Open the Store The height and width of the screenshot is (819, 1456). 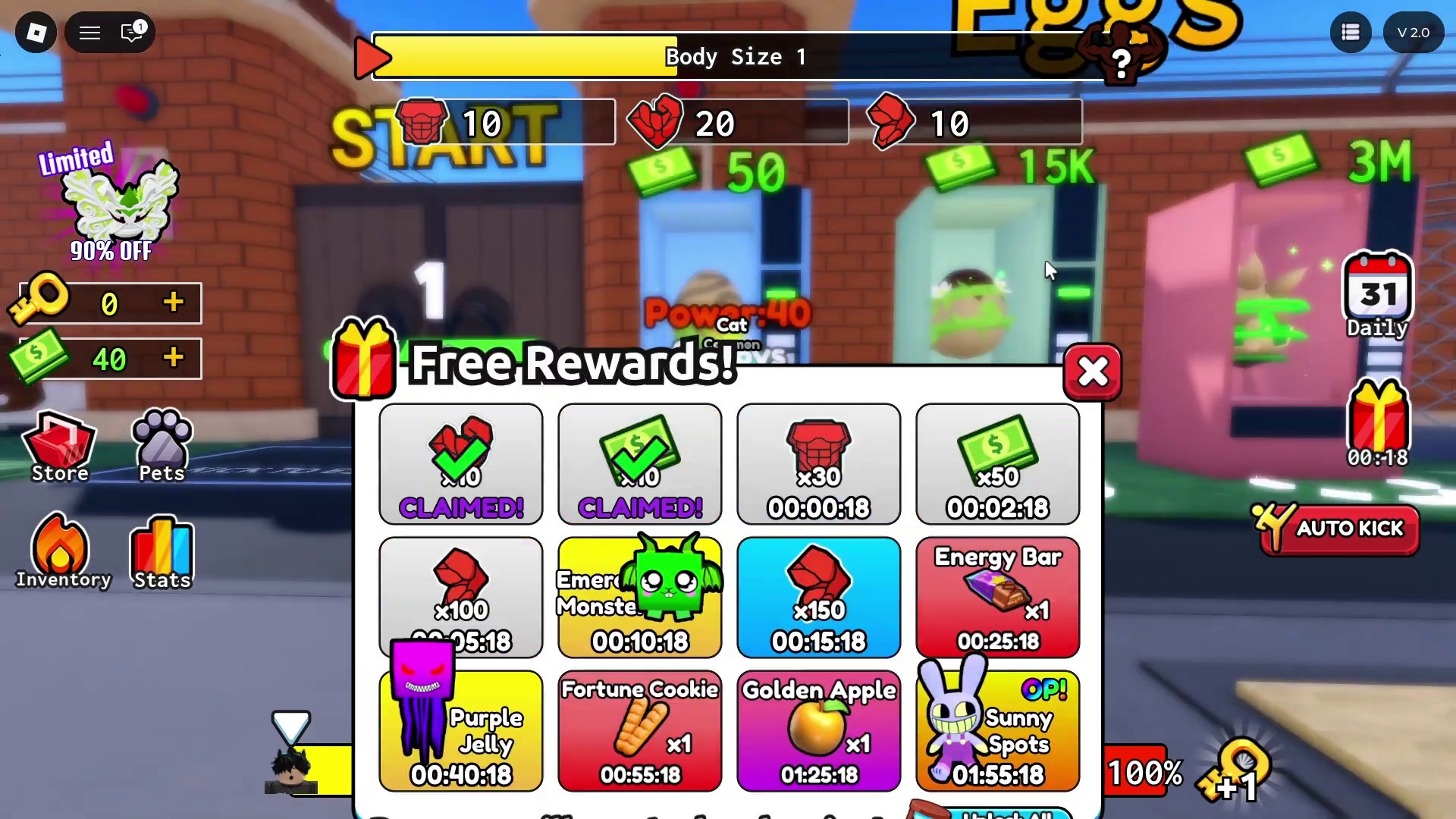tap(60, 447)
